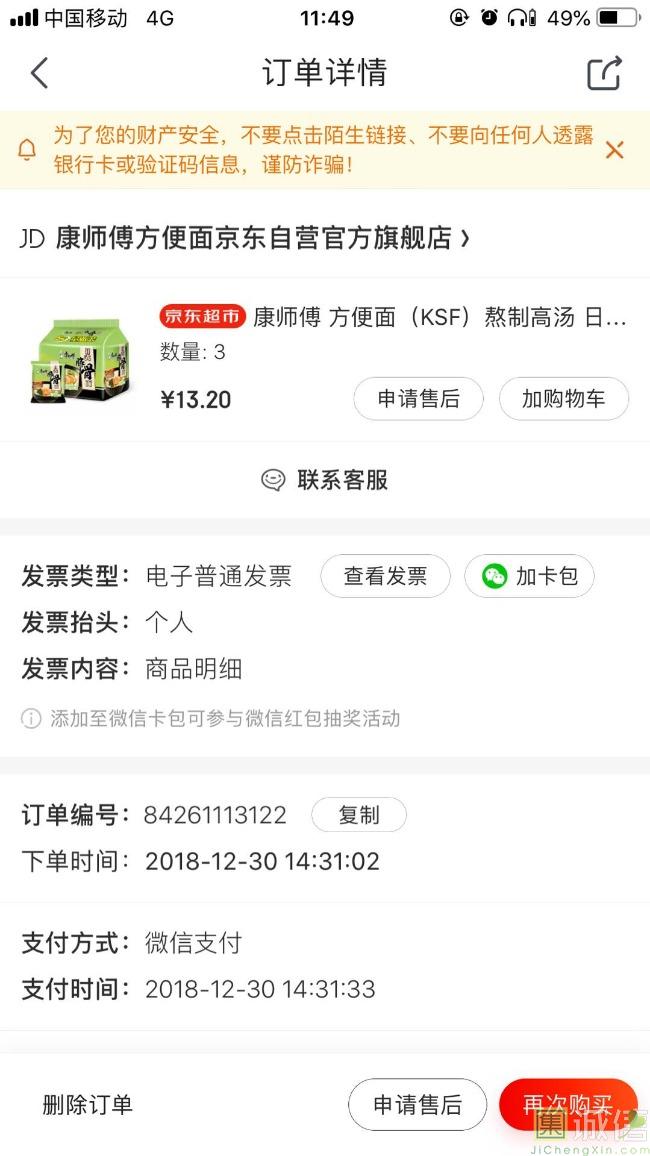650x1156 pixels.
Task: Copy the order number with 复制
Action: (x=358, y=815)
